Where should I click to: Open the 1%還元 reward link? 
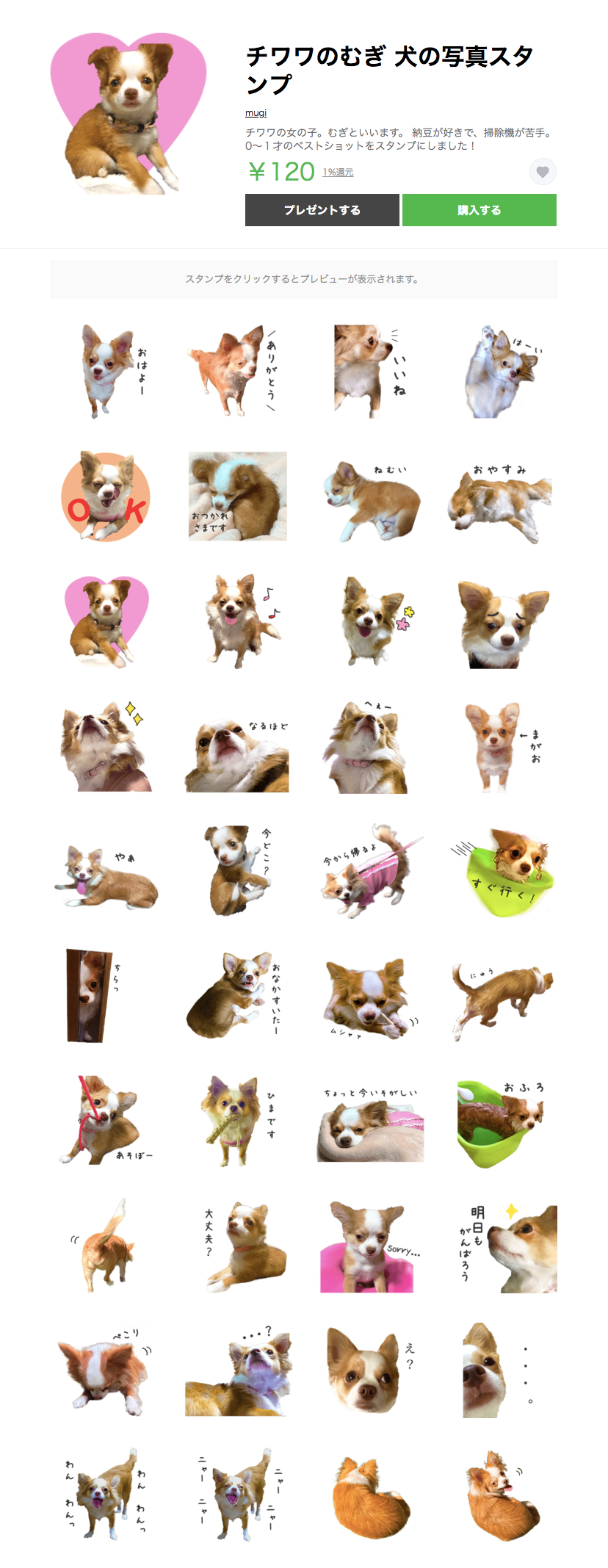(338, 173)
